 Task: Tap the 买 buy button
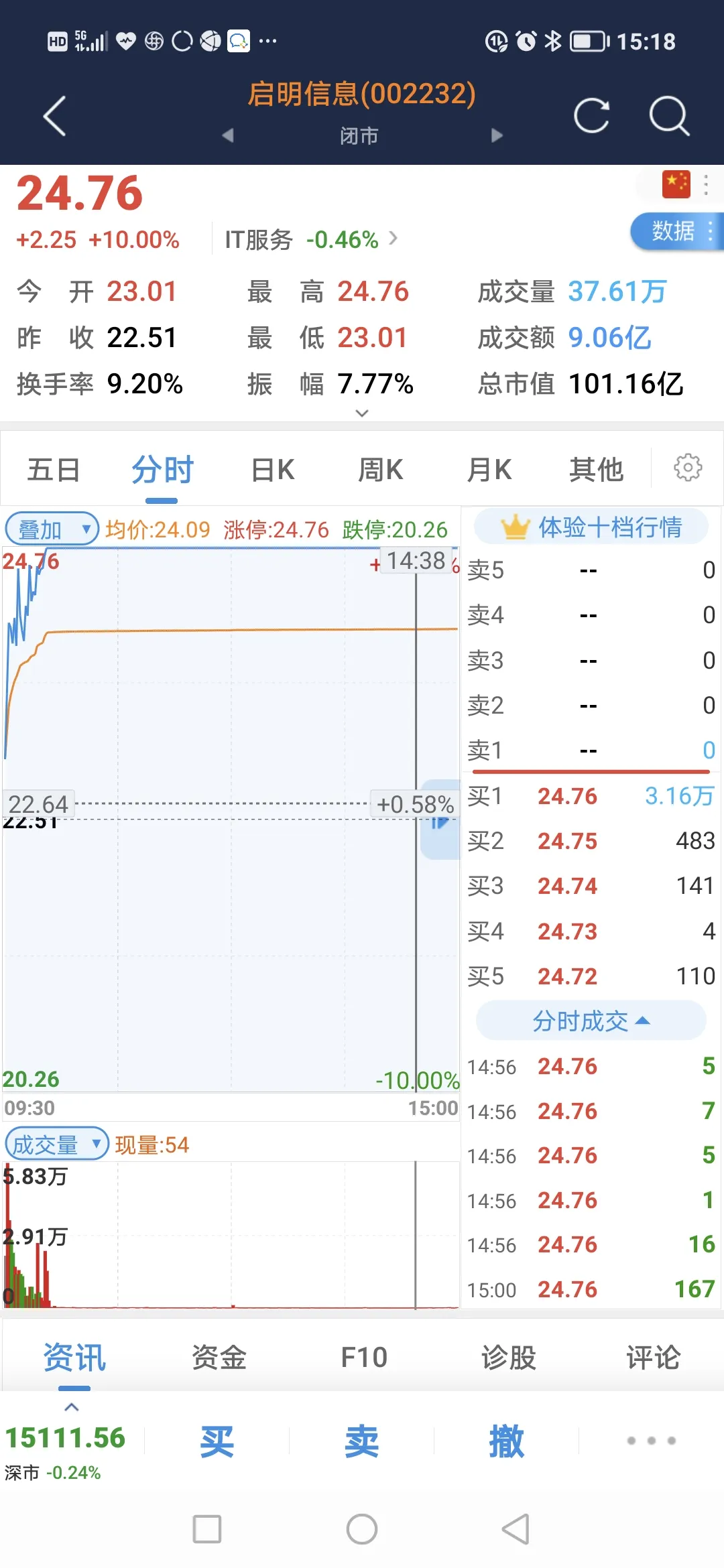coord(217,1441)
